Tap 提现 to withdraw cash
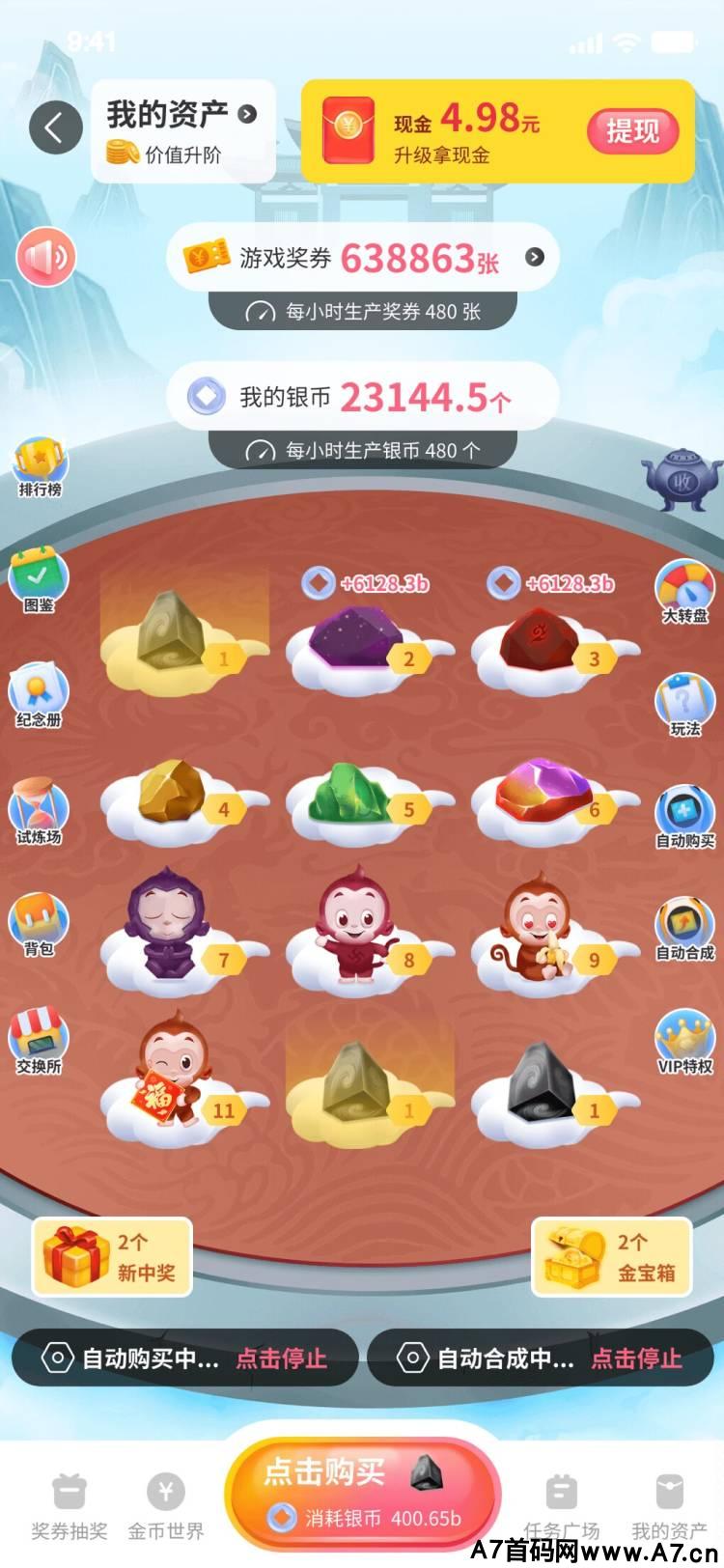The height and width of the screenshot is (1568, 724). pyautogui.click(x=632, y=130)
